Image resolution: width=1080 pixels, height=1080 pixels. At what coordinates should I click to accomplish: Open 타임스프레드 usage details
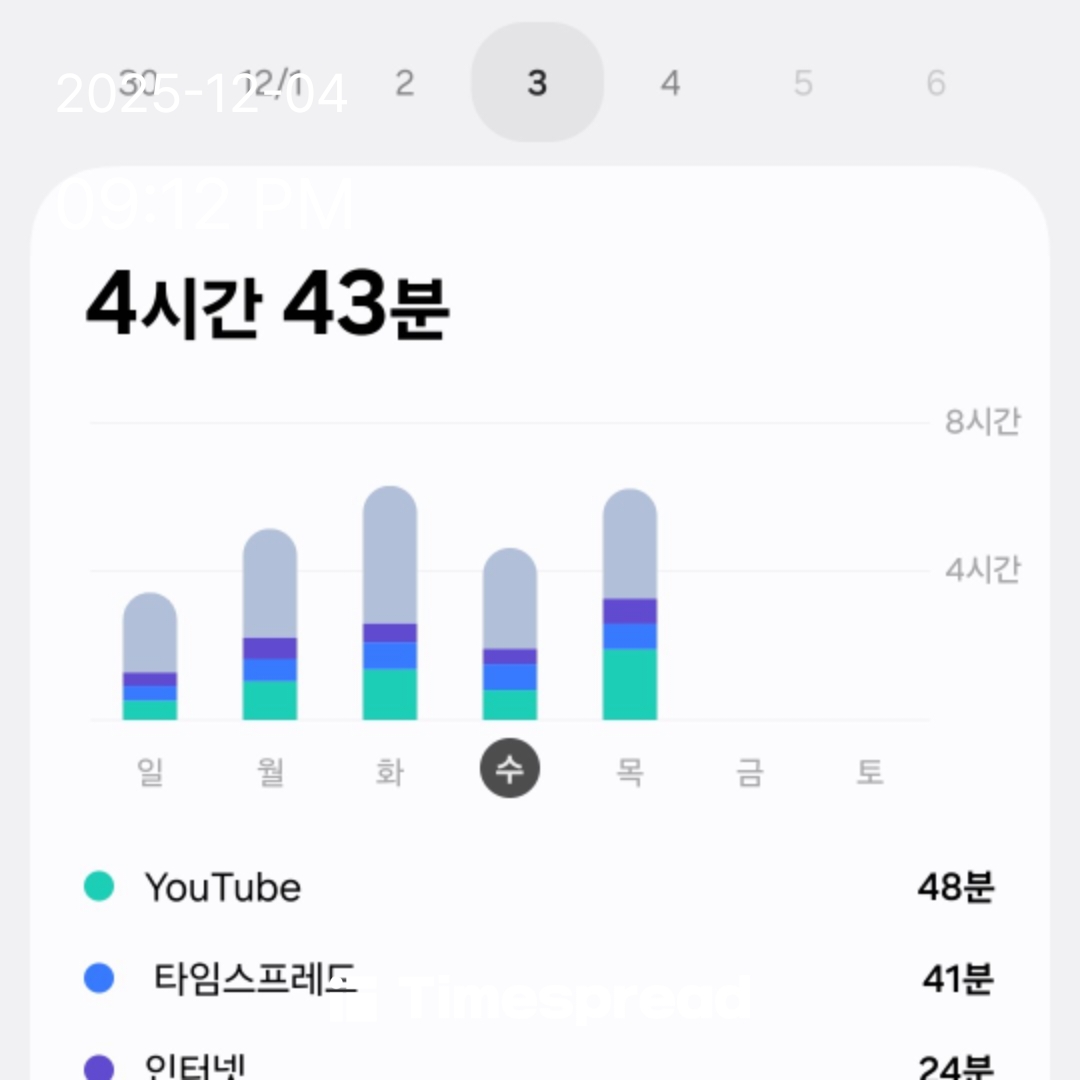click(540, 978)
